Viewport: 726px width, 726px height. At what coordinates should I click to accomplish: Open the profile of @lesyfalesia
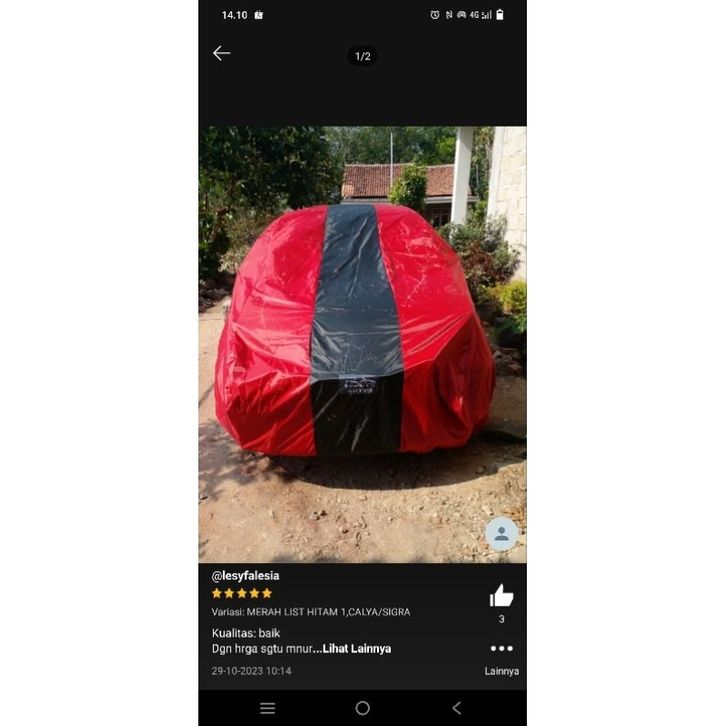click(x=245, y=576)
